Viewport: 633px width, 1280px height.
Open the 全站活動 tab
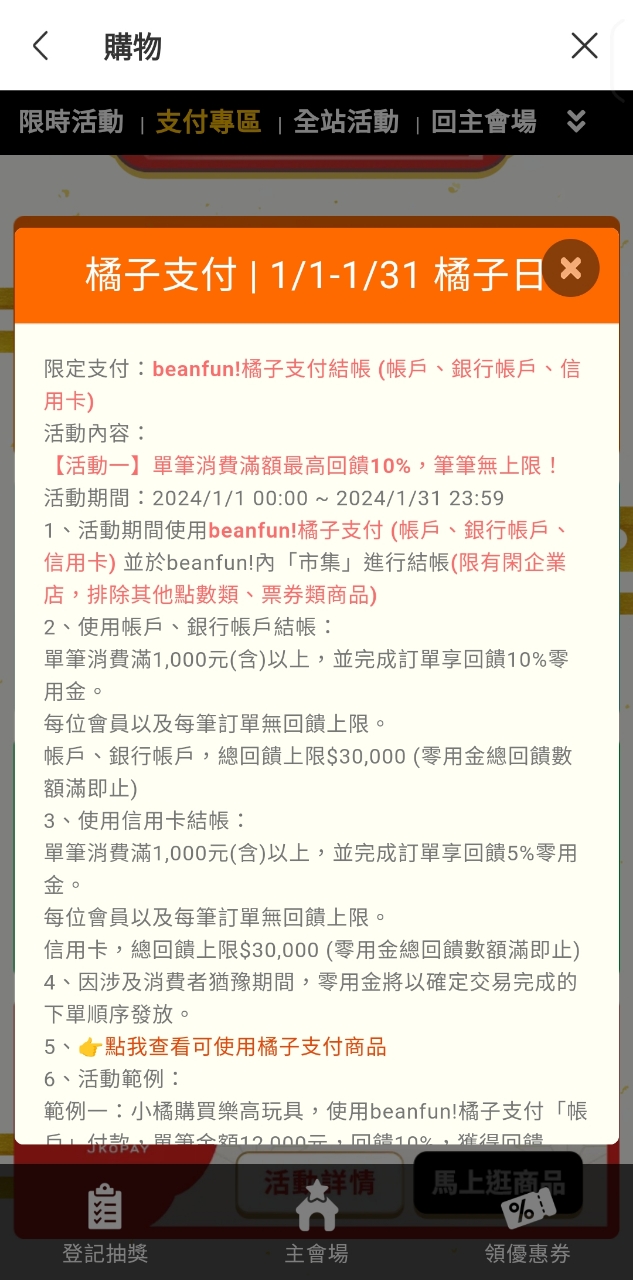coord(346,122)
